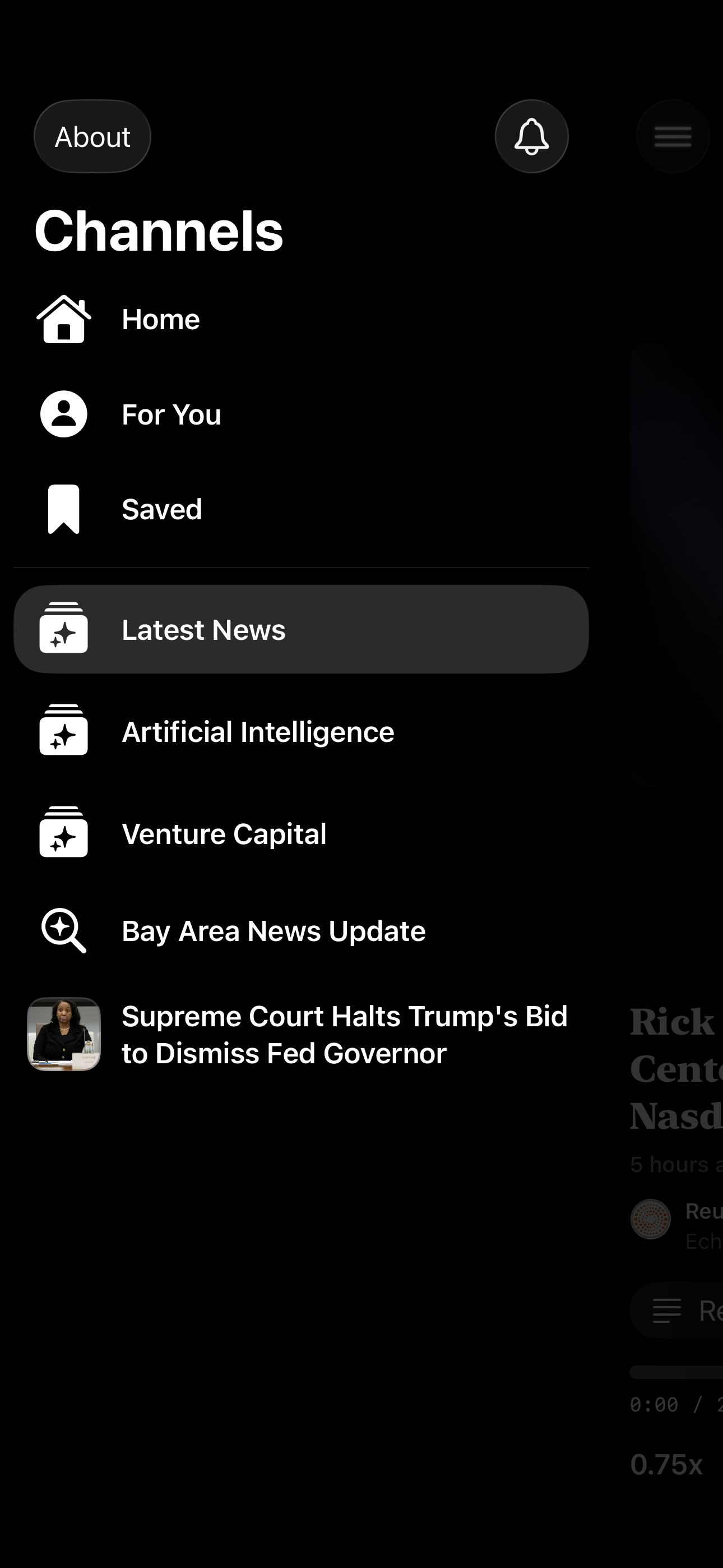723x1568 pixels.
Task: Change the 0.75x playback speed
Action: (666, 1465)
